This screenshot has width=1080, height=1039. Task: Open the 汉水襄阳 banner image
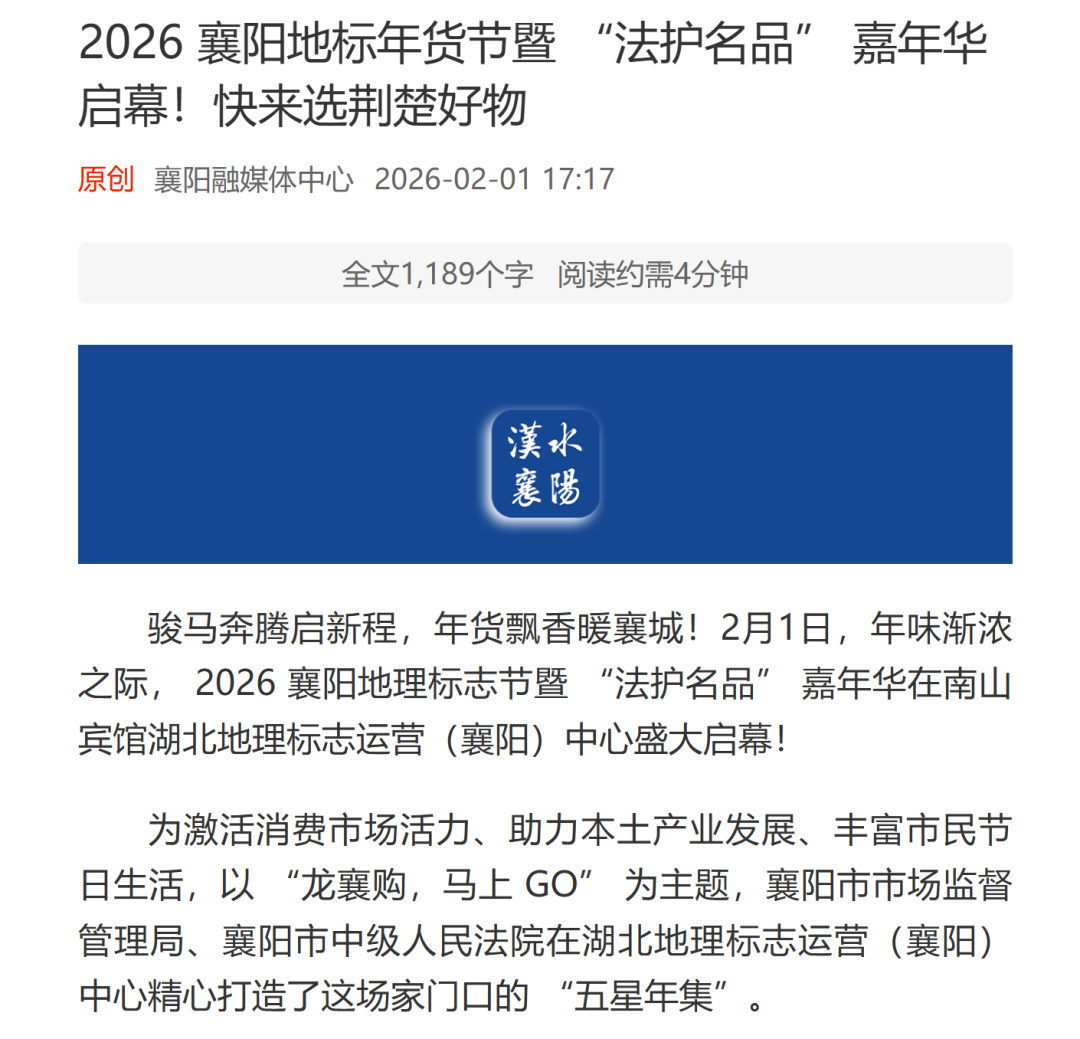tap(545, 455)
